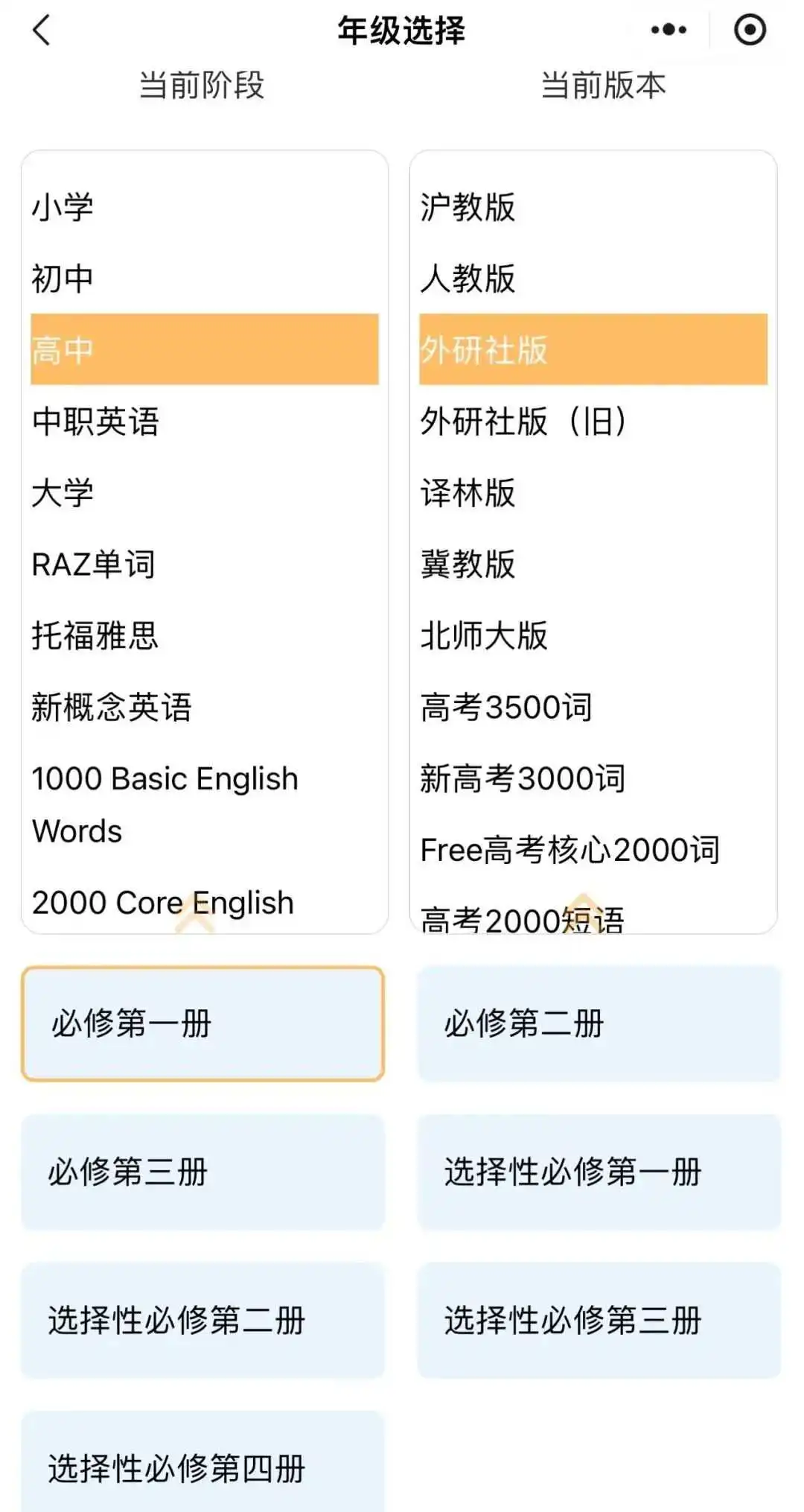Pick 译林版 from the version list
The width and height of the screenshot is (804, 1512).
593,492
